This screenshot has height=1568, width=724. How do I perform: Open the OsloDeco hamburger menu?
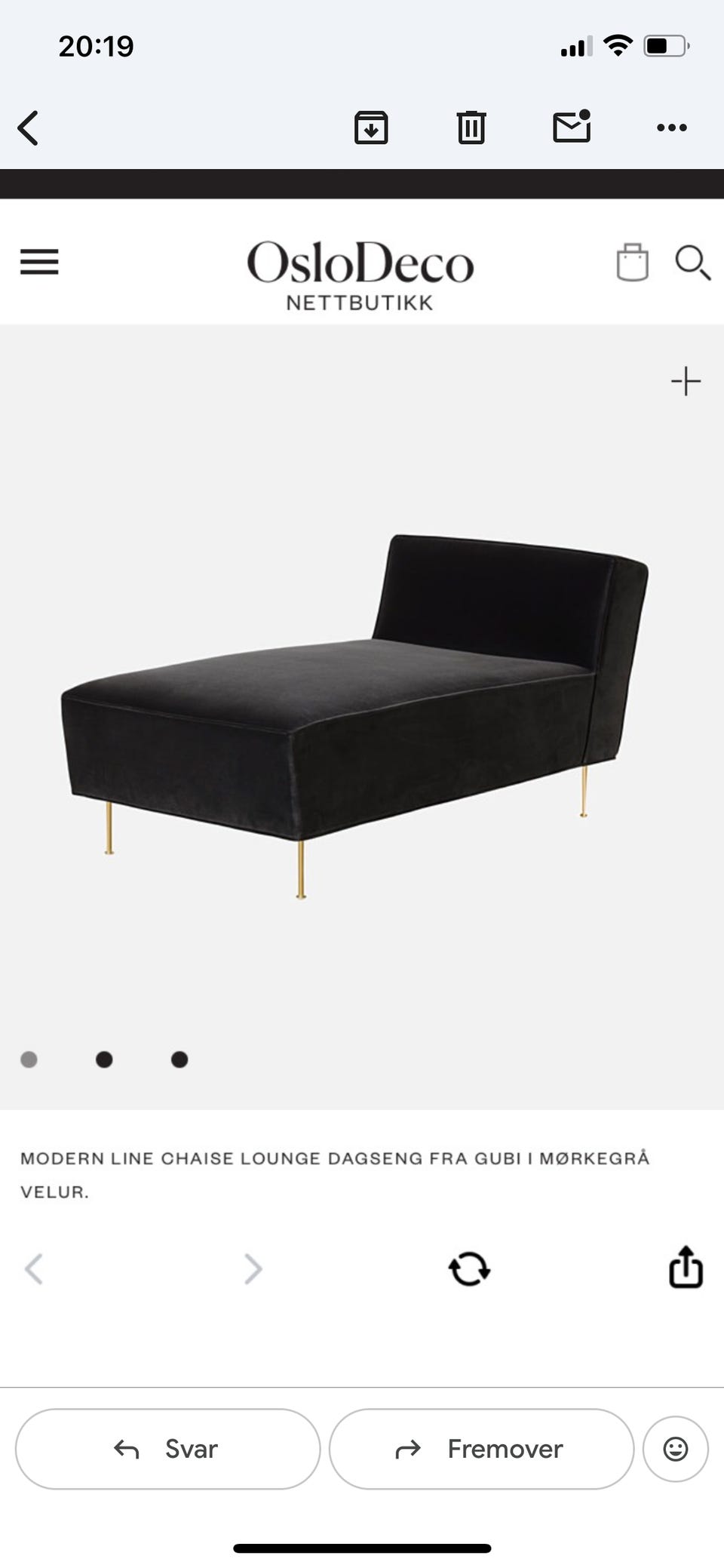coord(39,262)
